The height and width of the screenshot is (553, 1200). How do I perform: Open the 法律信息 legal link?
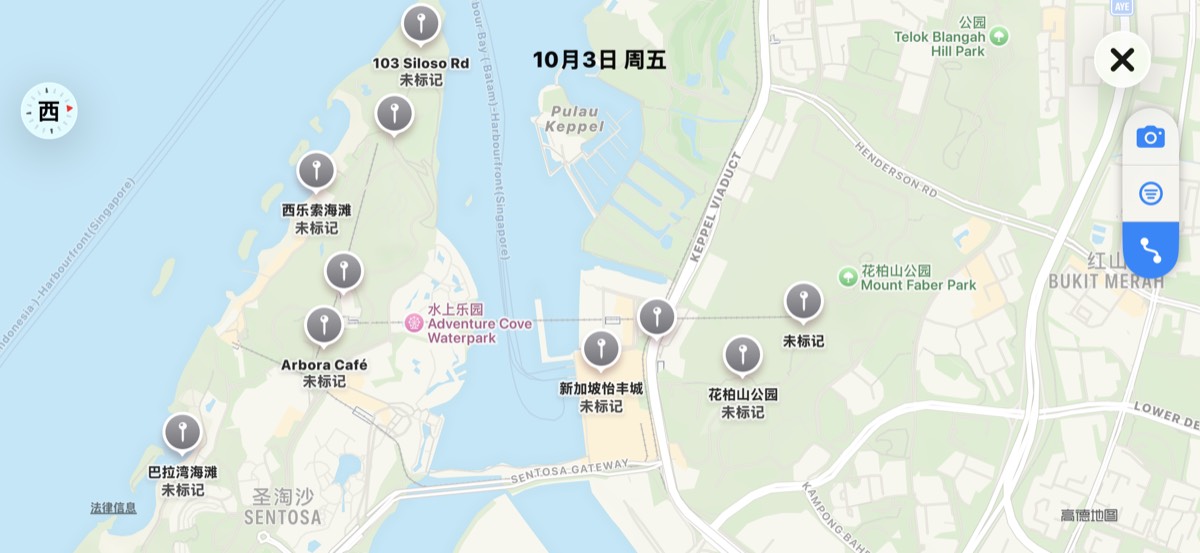113,508
